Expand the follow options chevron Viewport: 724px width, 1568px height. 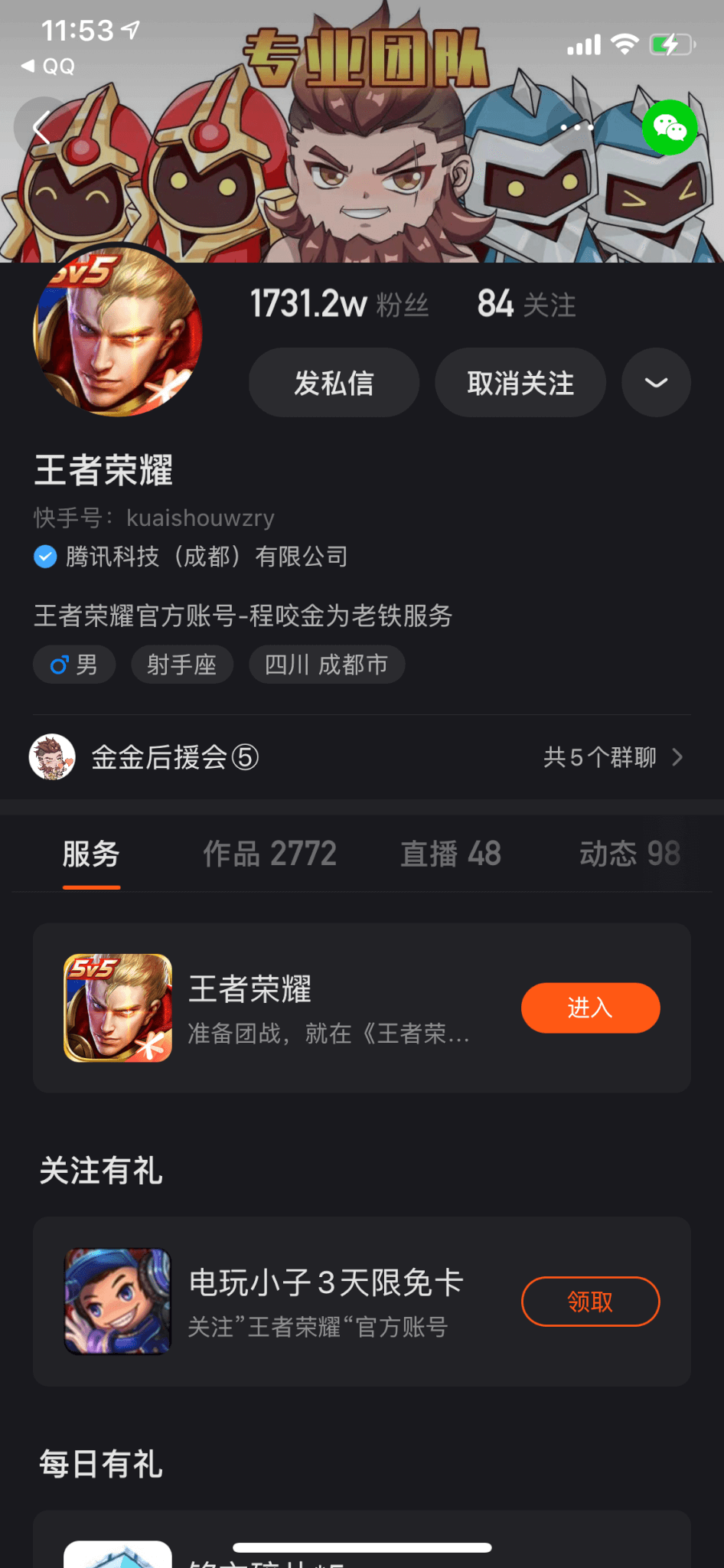pos(655,382)
